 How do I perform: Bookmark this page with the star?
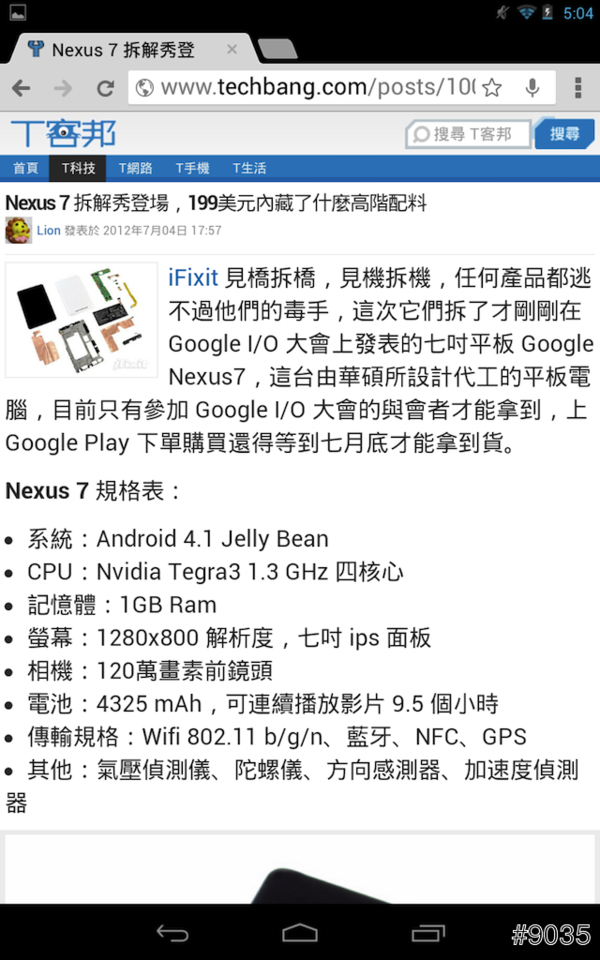tap(491, 88)
